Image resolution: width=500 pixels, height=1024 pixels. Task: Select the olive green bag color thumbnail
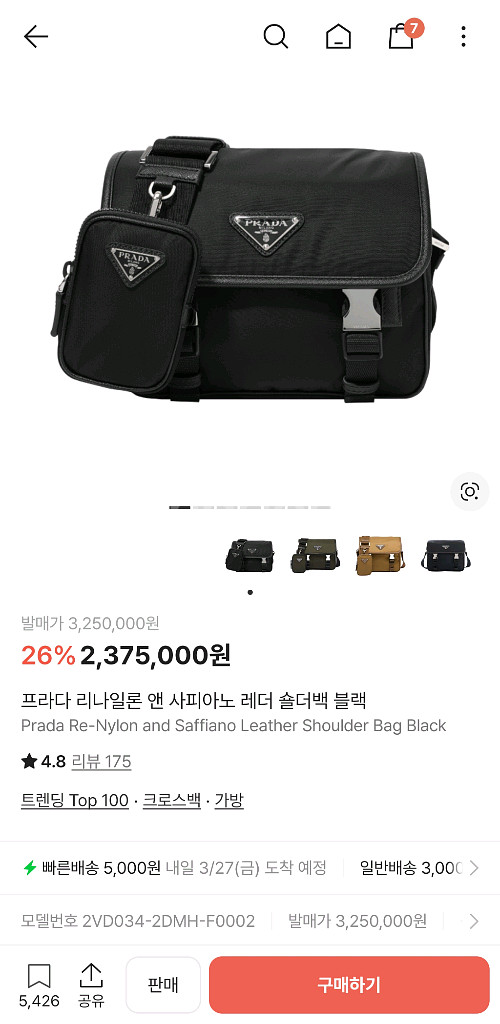pos(315,555)
